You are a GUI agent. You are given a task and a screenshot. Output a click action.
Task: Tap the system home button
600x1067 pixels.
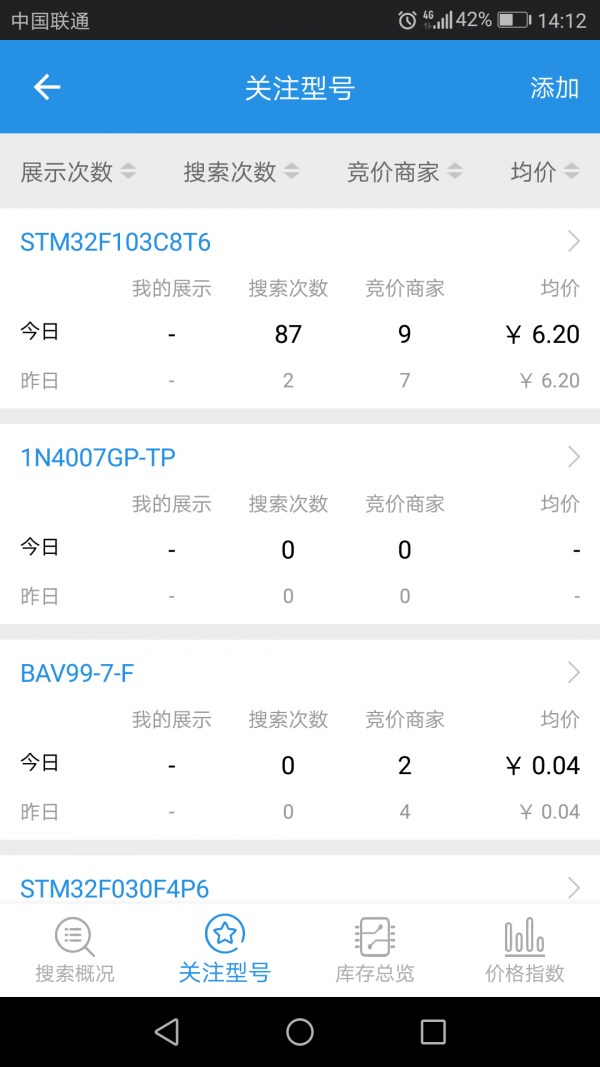(300, 1032)
